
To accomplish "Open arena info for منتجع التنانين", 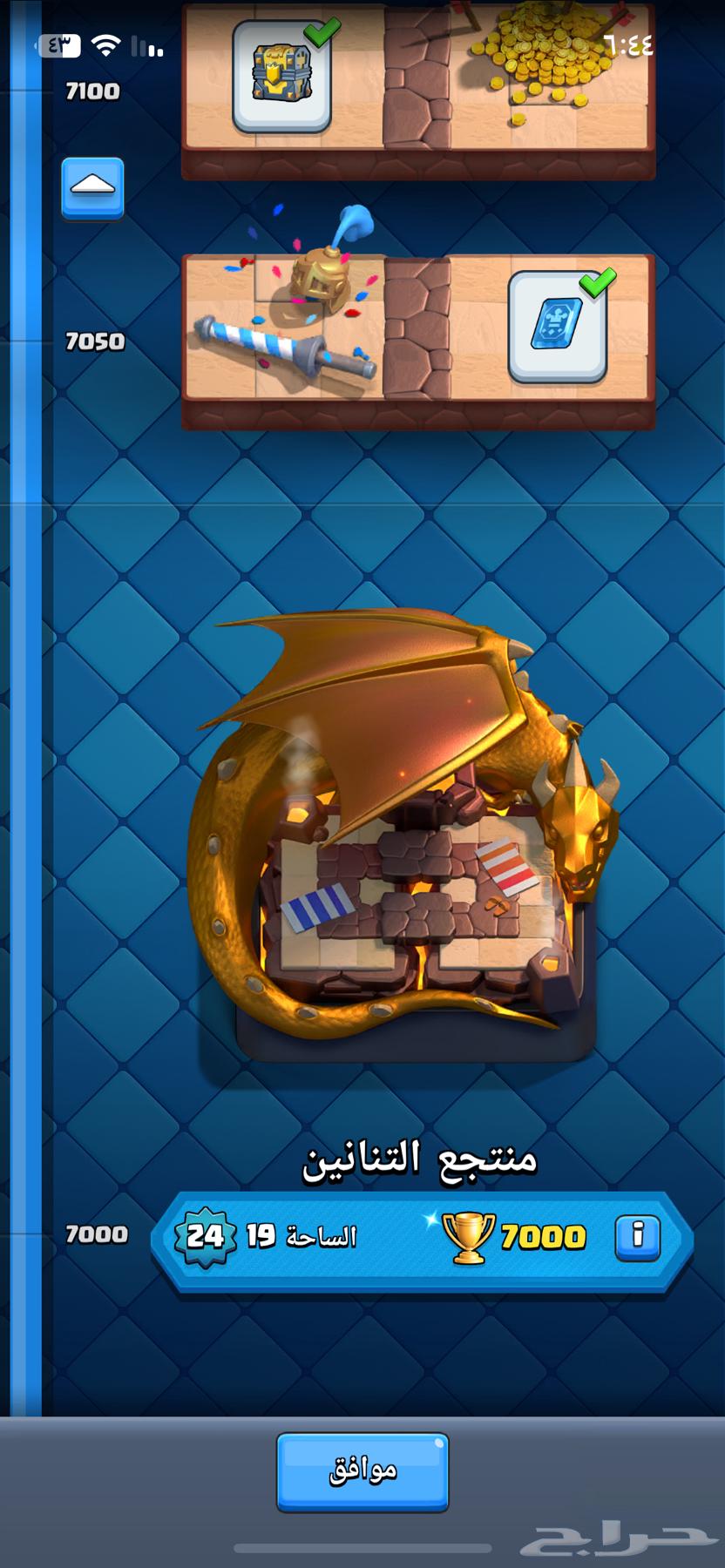I will tap(637, 1237).
